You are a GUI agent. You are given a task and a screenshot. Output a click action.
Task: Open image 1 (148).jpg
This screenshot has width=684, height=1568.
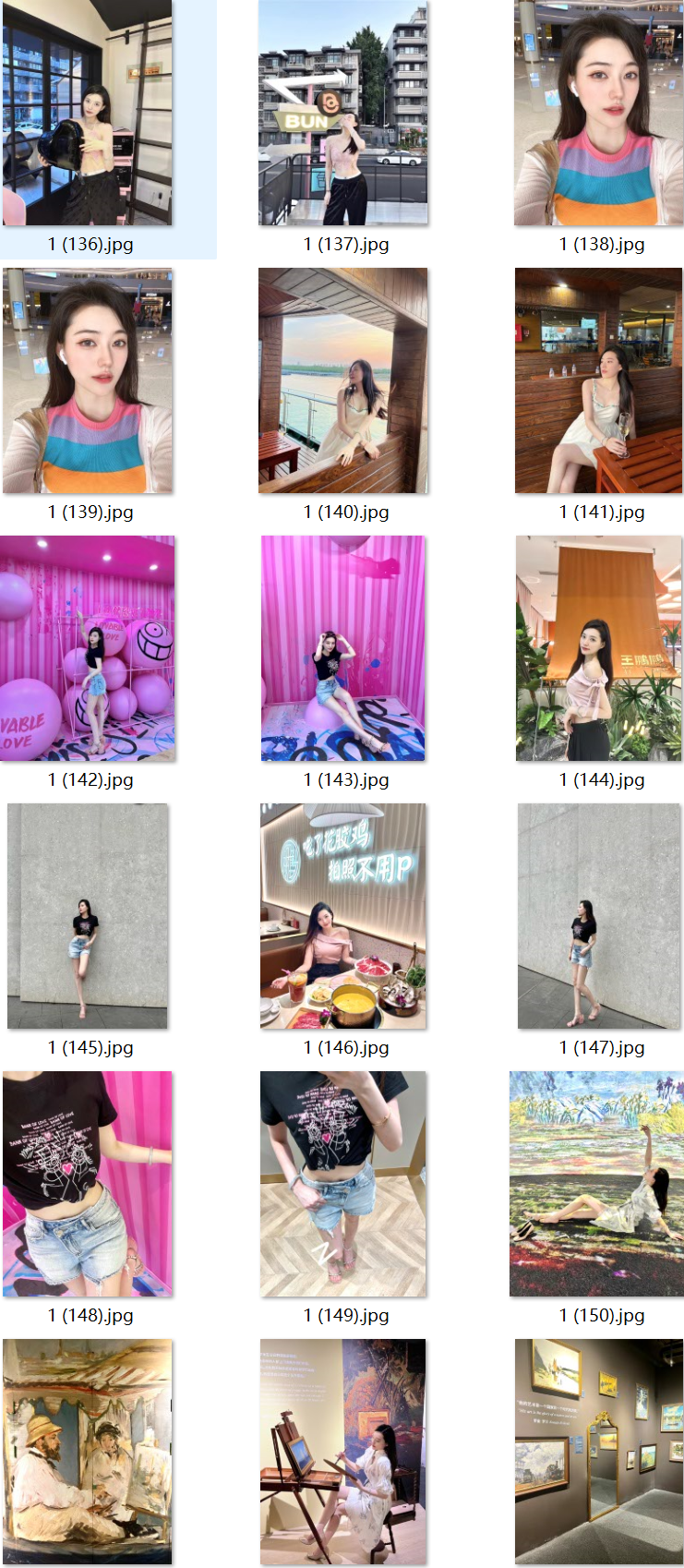88,1184
